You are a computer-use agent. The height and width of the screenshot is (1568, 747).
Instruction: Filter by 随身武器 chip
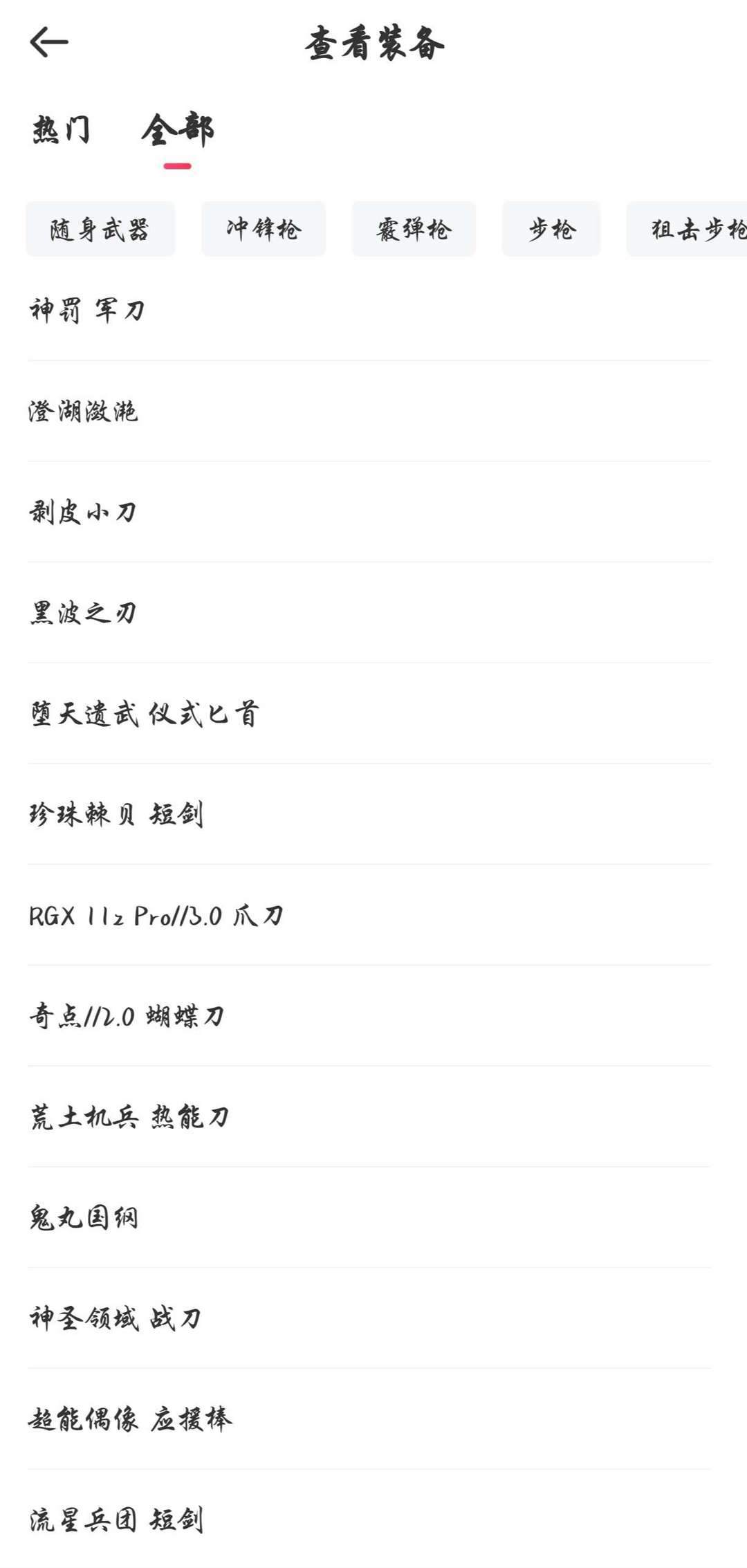click(100, 229)
